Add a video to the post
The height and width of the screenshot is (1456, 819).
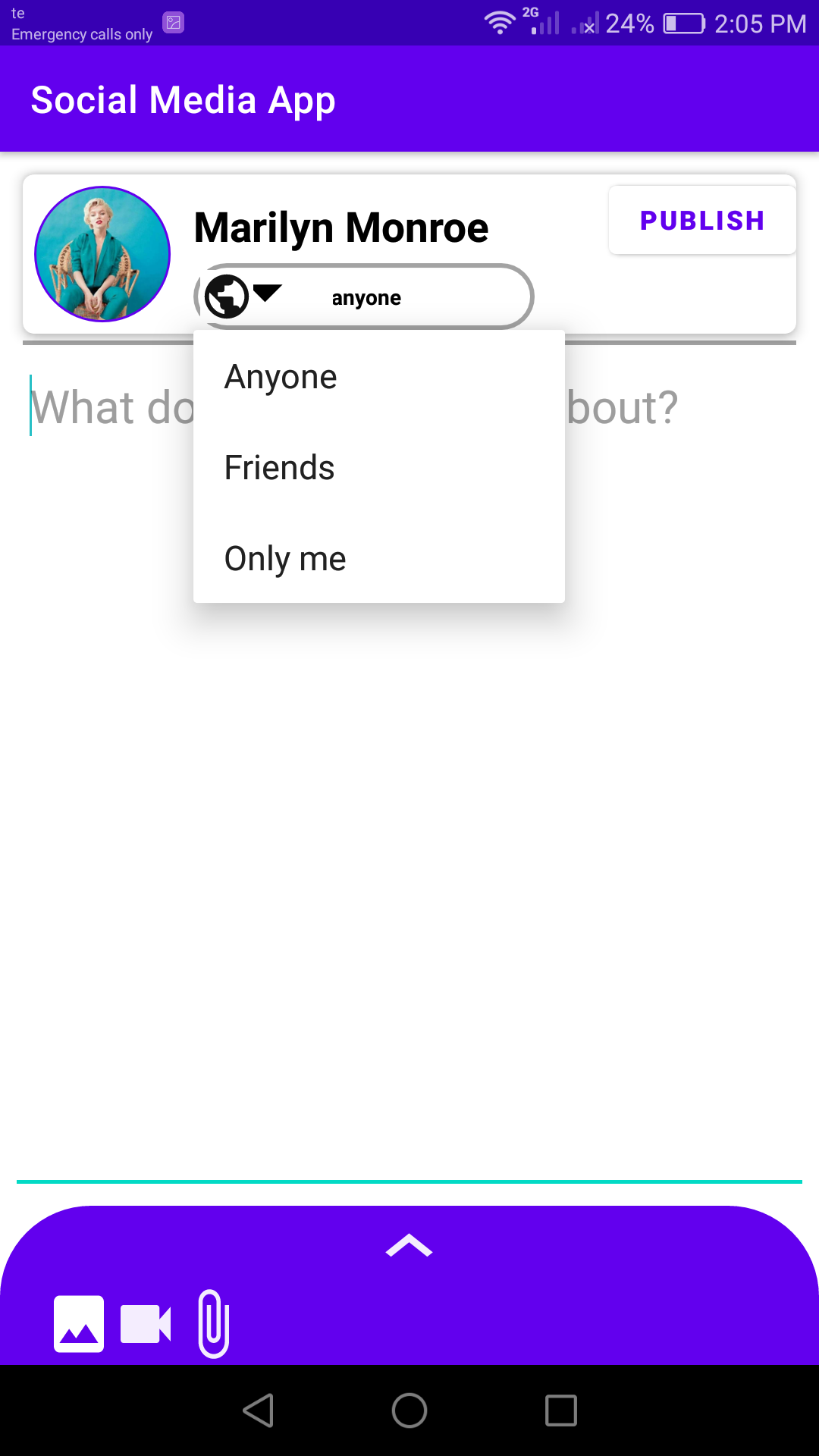146,1324
